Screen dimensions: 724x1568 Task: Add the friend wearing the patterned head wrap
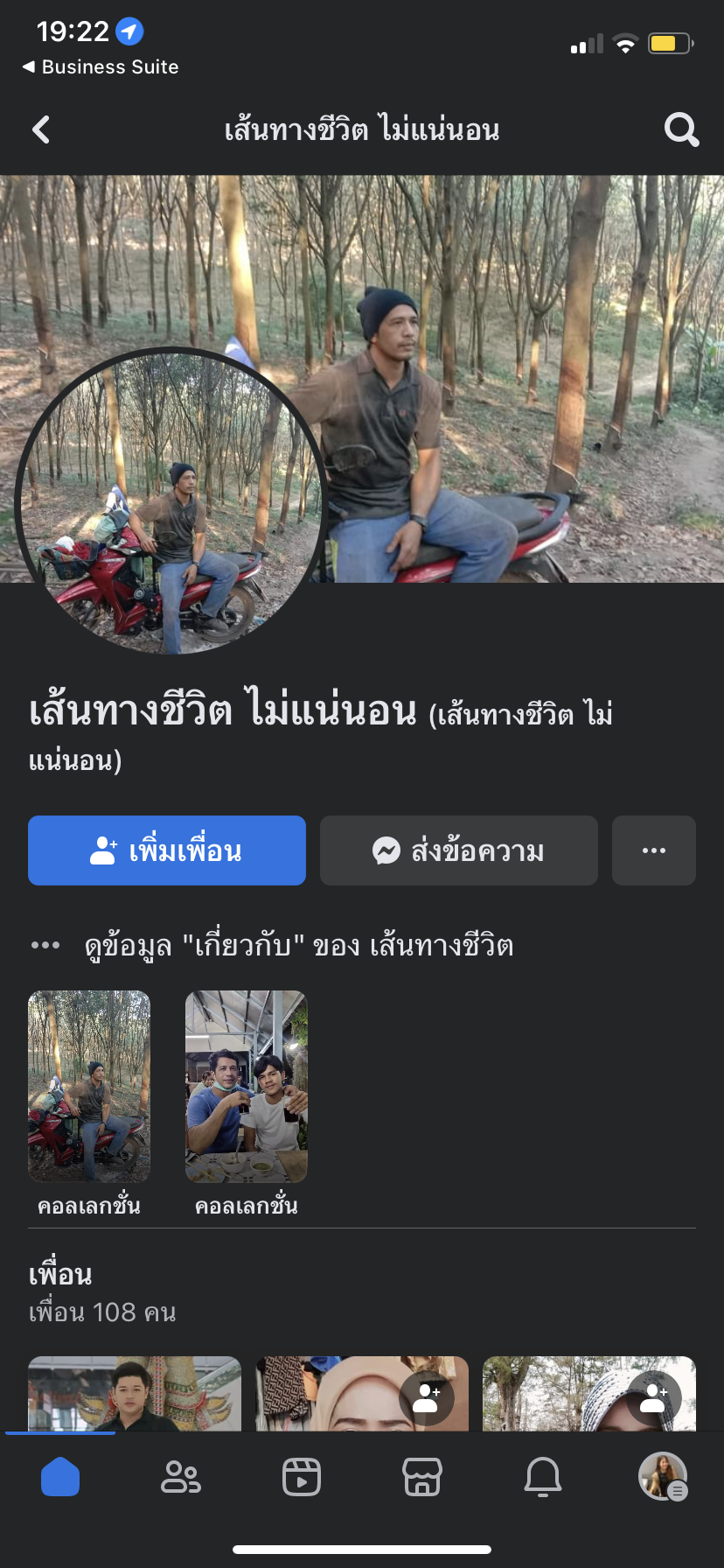click(653, 1397)
